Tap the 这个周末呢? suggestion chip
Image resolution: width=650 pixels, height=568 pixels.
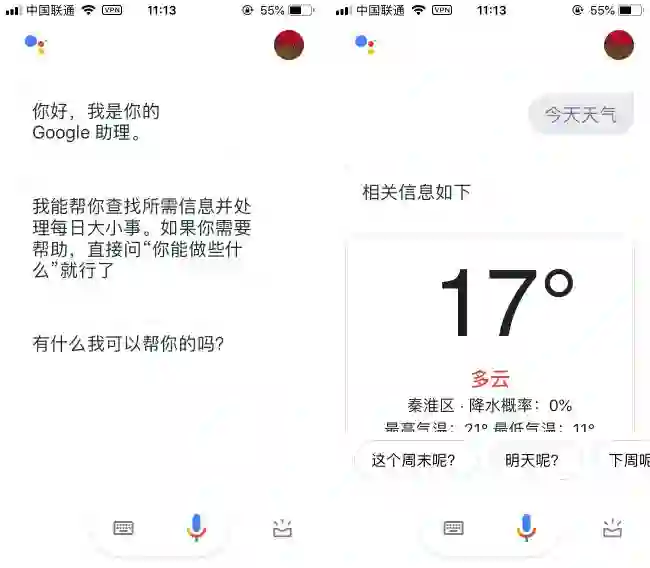(x=413, y=460)
